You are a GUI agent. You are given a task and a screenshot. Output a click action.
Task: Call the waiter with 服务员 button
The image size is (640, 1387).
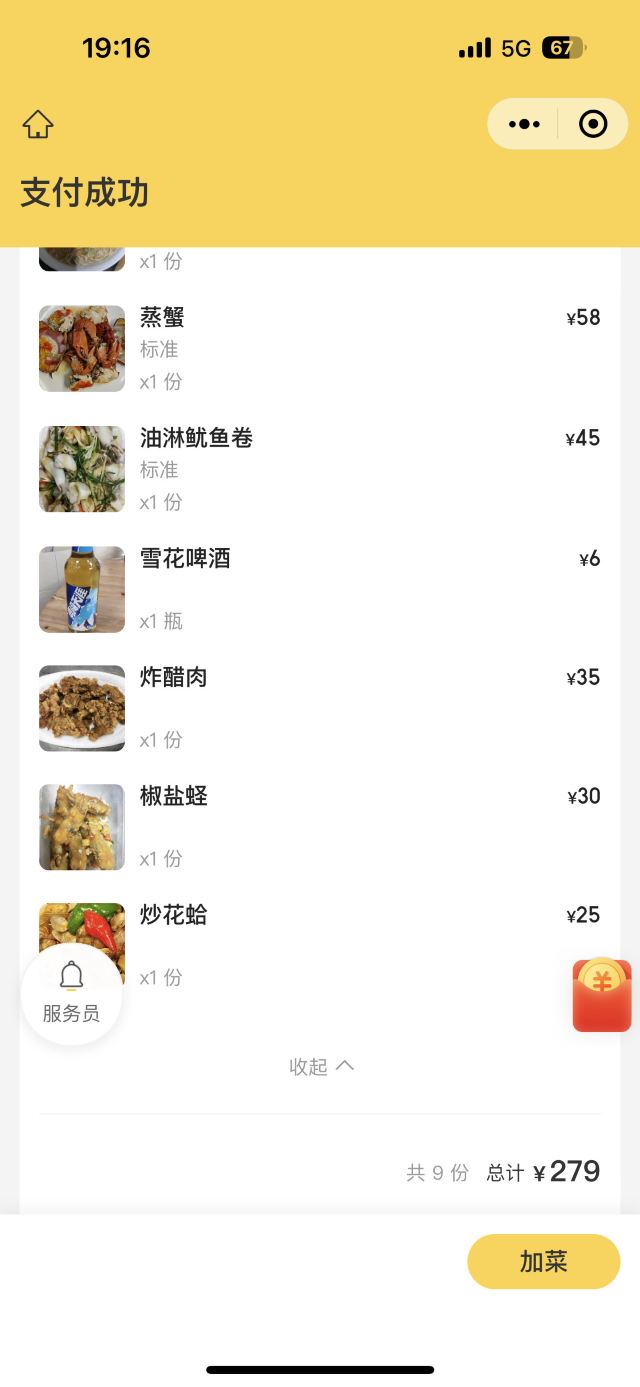tap(71, 993)
